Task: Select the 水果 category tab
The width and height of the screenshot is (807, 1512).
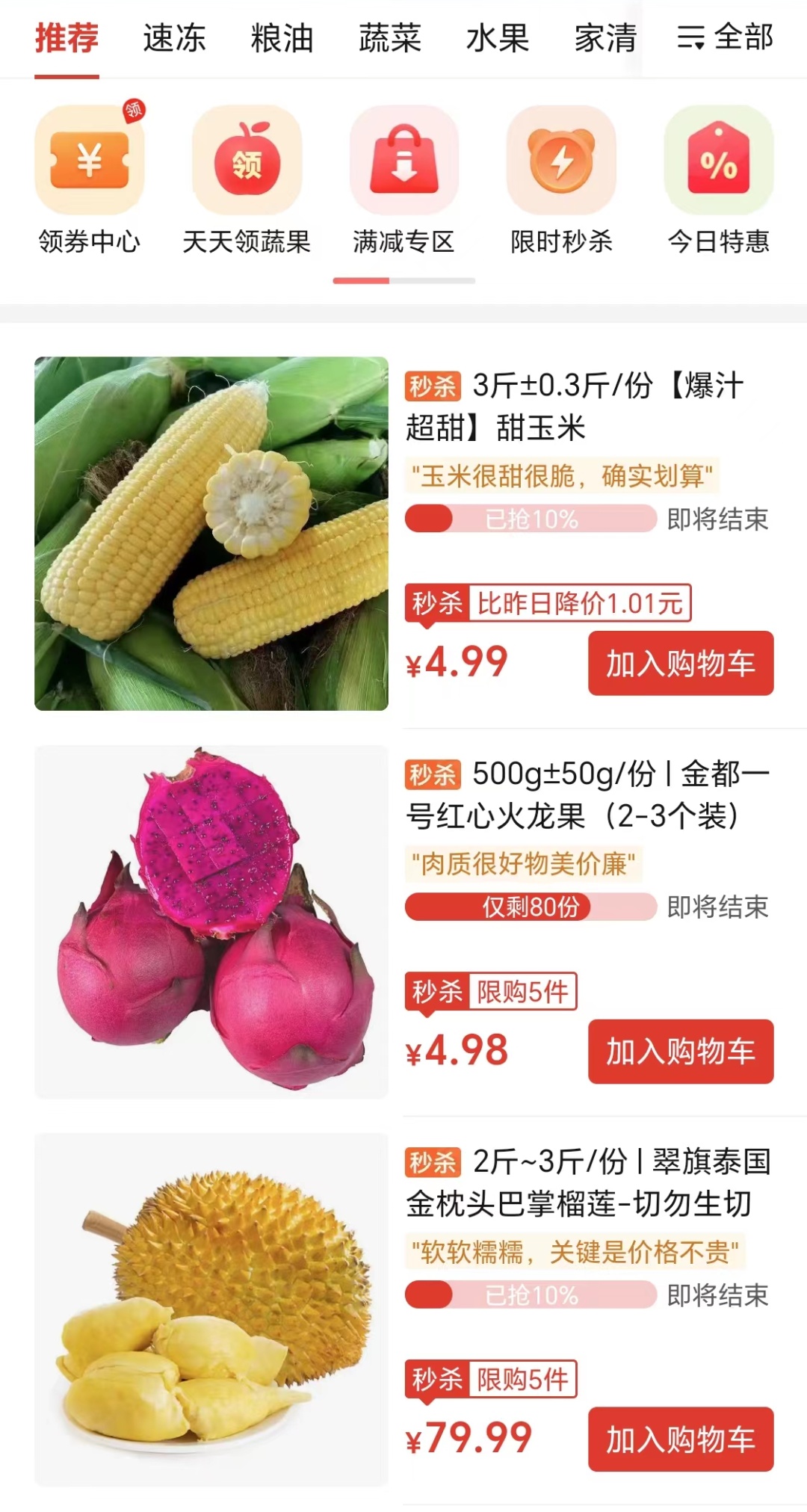Action: pos(498,38)
